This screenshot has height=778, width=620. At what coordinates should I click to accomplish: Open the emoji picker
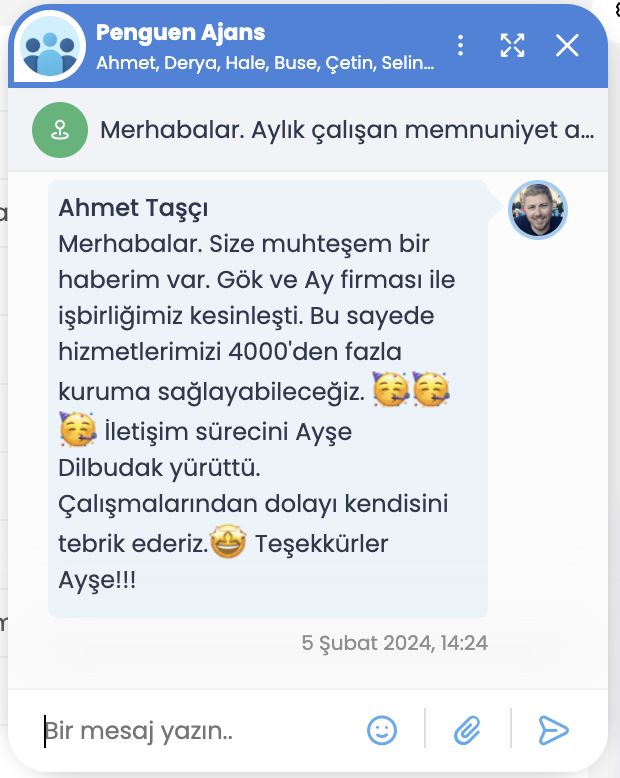(x=382, y=731)
